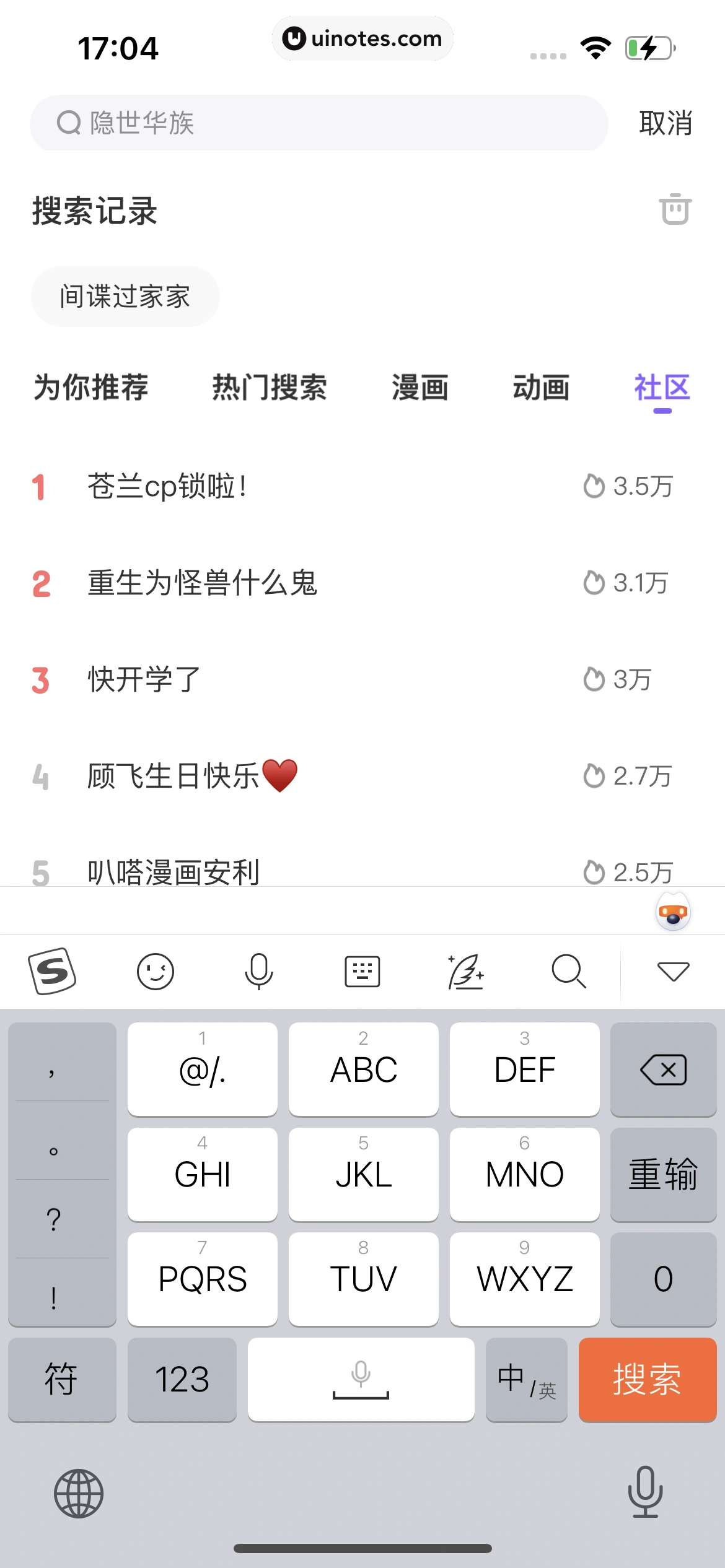The image size is (725, 1568).
Task: Switch to the 热门搜索 tab
Action: click(270, 388)
